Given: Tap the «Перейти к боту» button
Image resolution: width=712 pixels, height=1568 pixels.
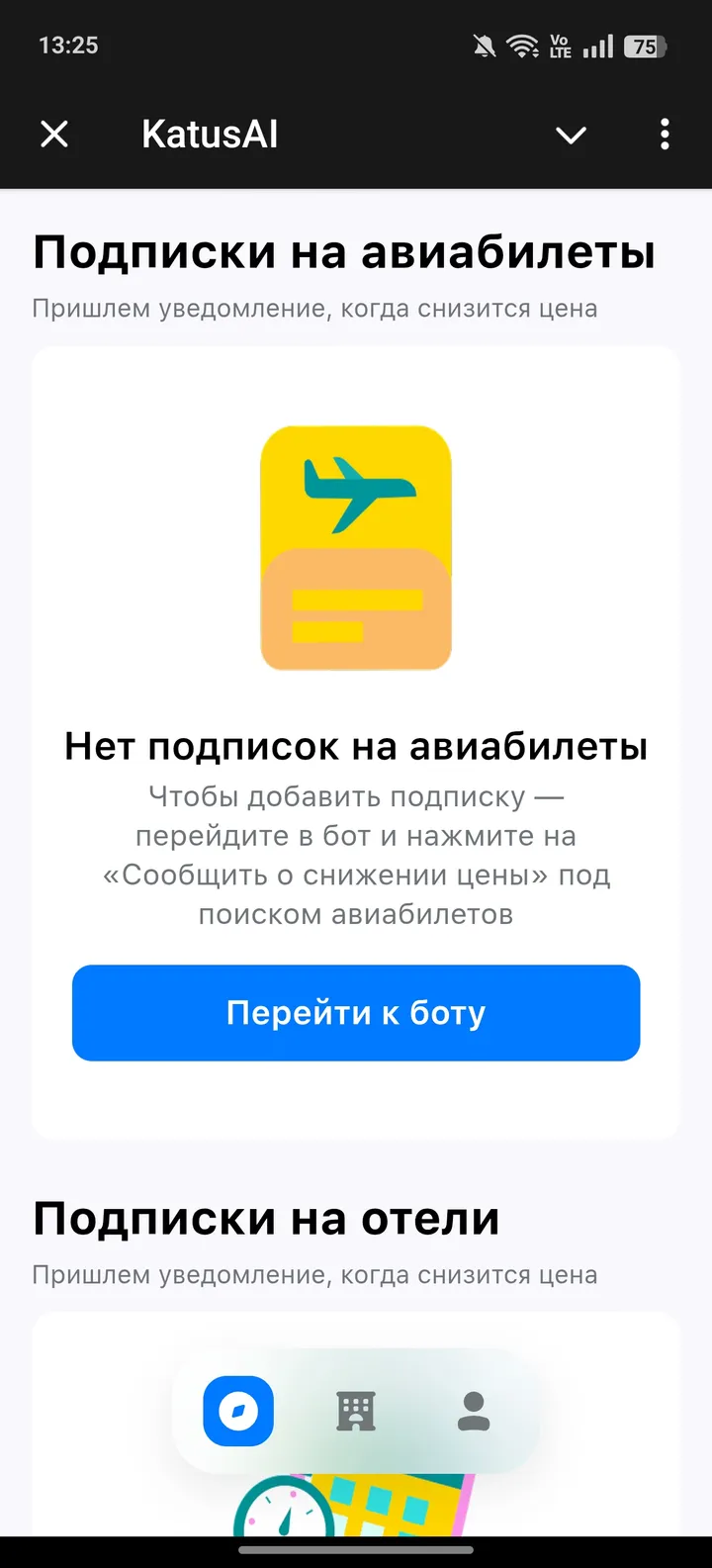Looking at the screenshot, I should 355,1012.
